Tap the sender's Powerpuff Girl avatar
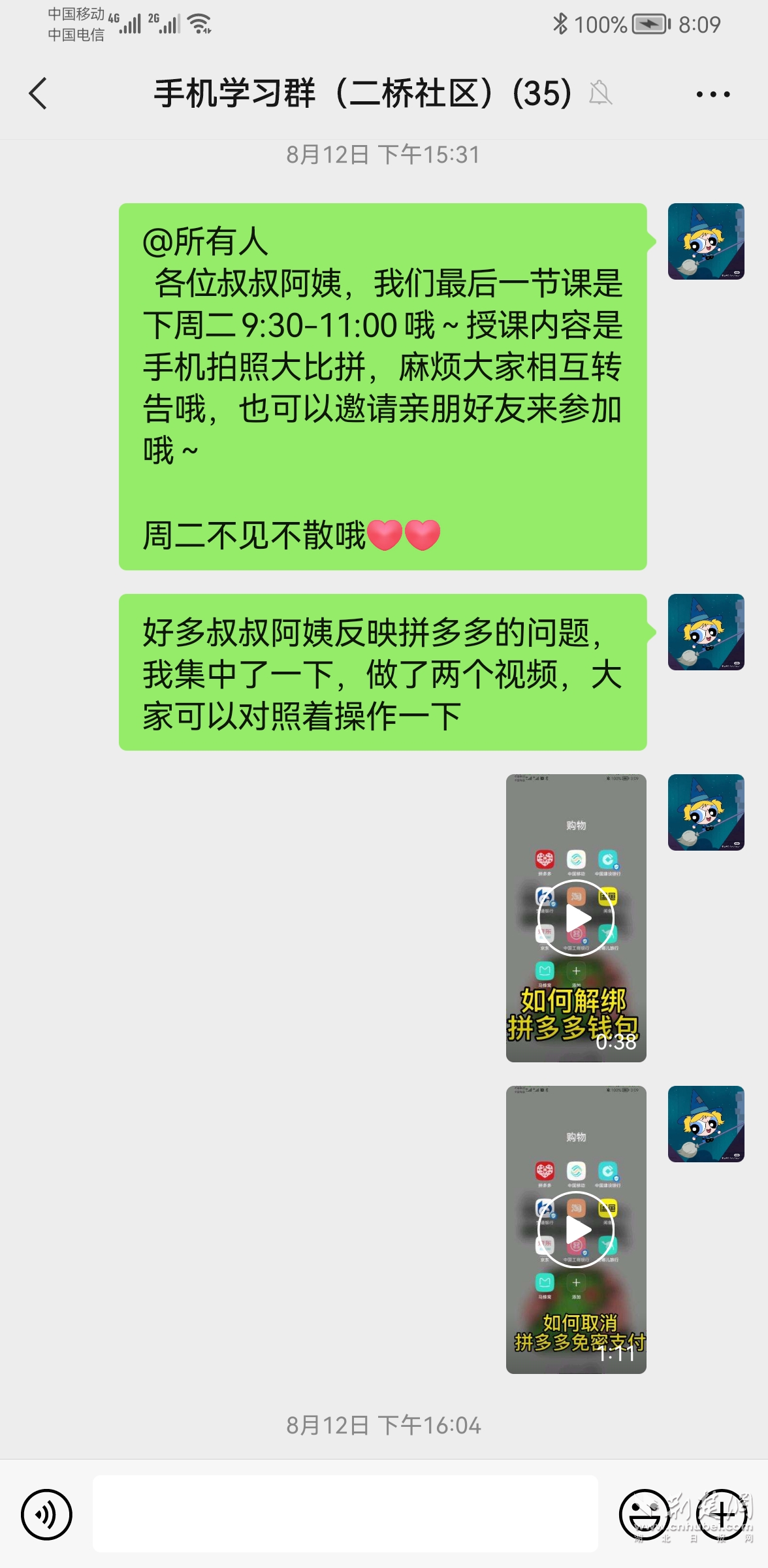 tap(705, 242)
